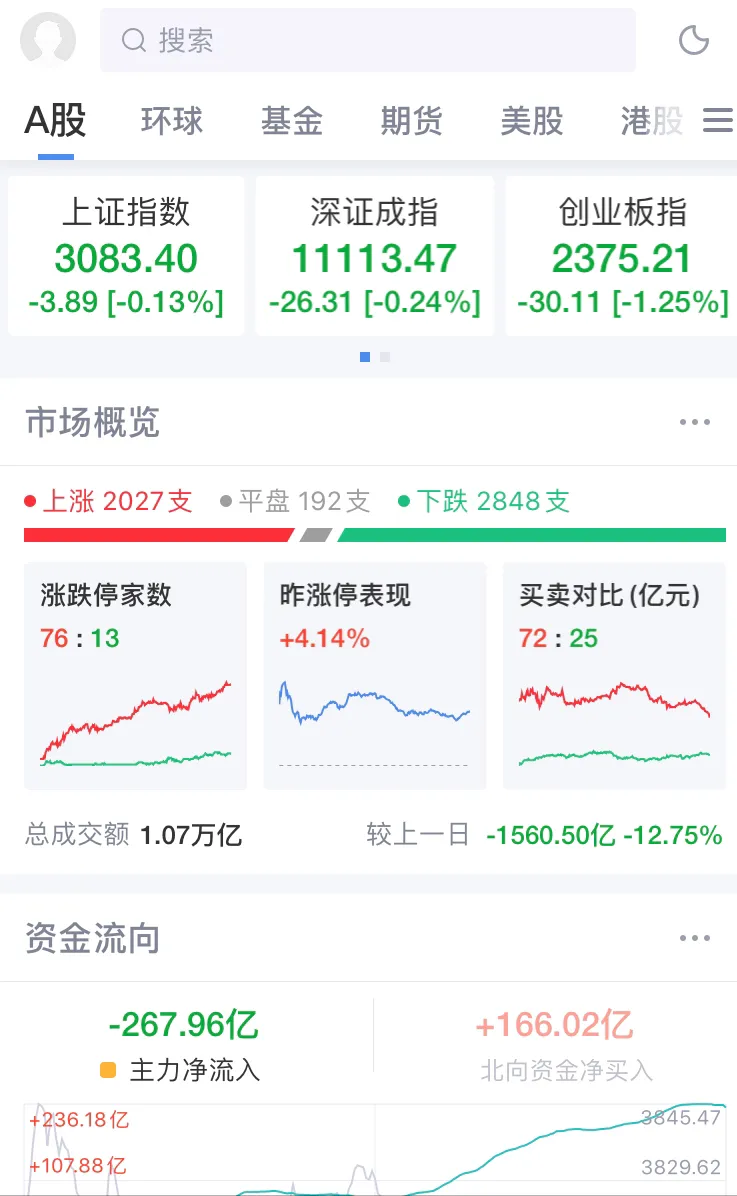Switch to the 美股 tab
737x1196 pixels.
click(532, 121)
